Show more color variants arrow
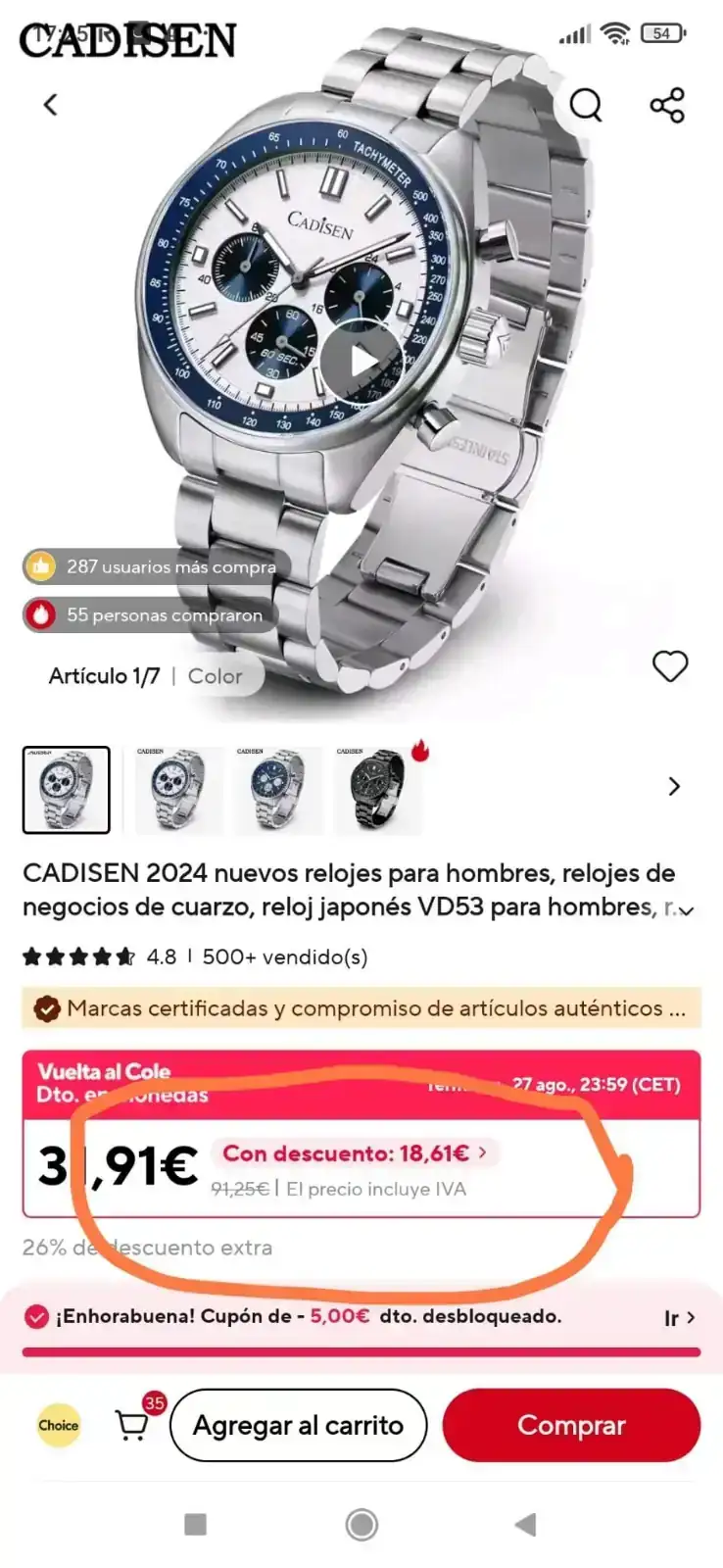Image resolution: width=723 pixels, height=1568 pixels. pos(674,787)
